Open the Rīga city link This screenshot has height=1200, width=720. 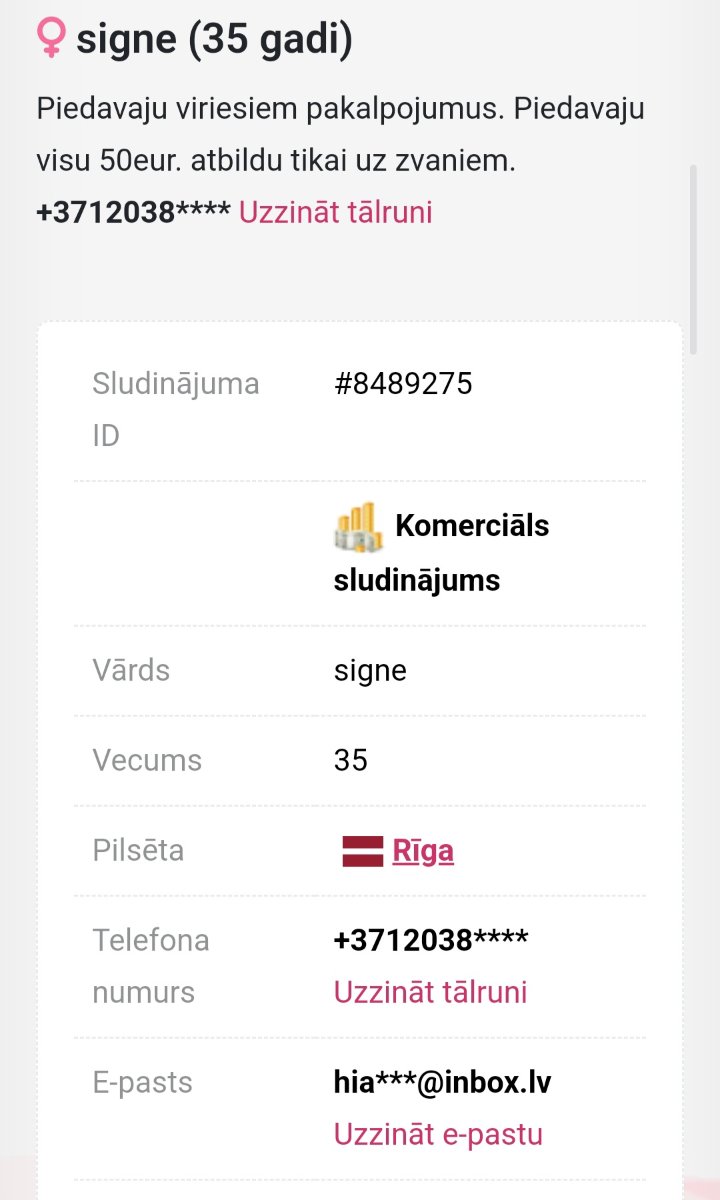[423, 851]
